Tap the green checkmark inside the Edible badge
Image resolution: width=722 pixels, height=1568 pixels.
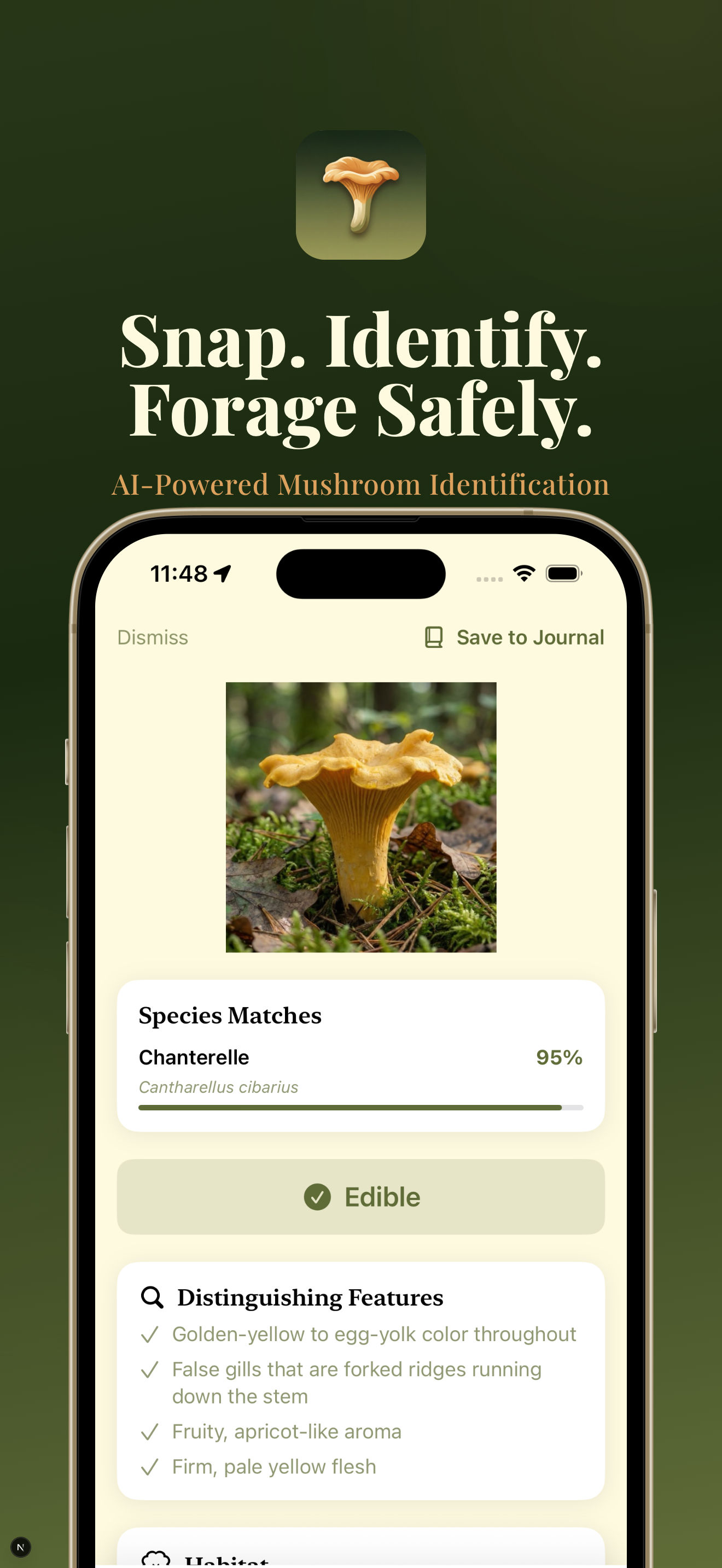coord(317,1197)
